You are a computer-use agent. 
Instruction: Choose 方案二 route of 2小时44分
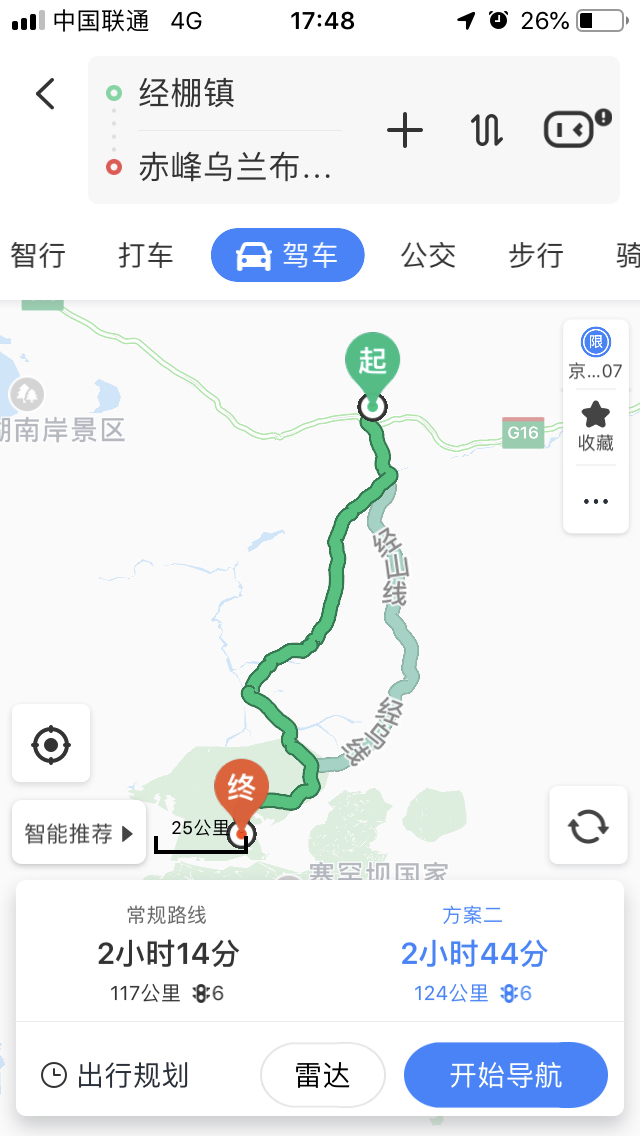(x=473, y=954)
